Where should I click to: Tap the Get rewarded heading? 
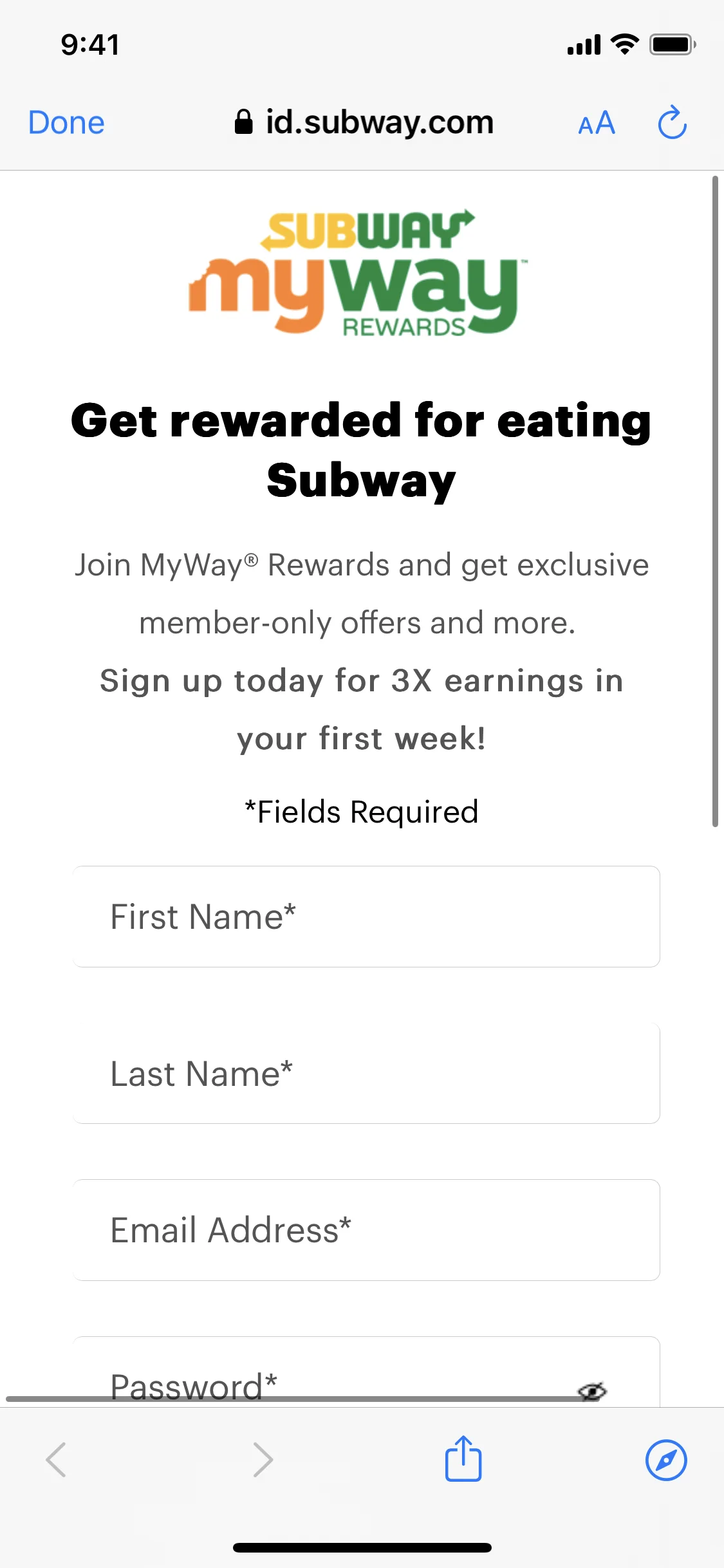click(x=362, y=451)
